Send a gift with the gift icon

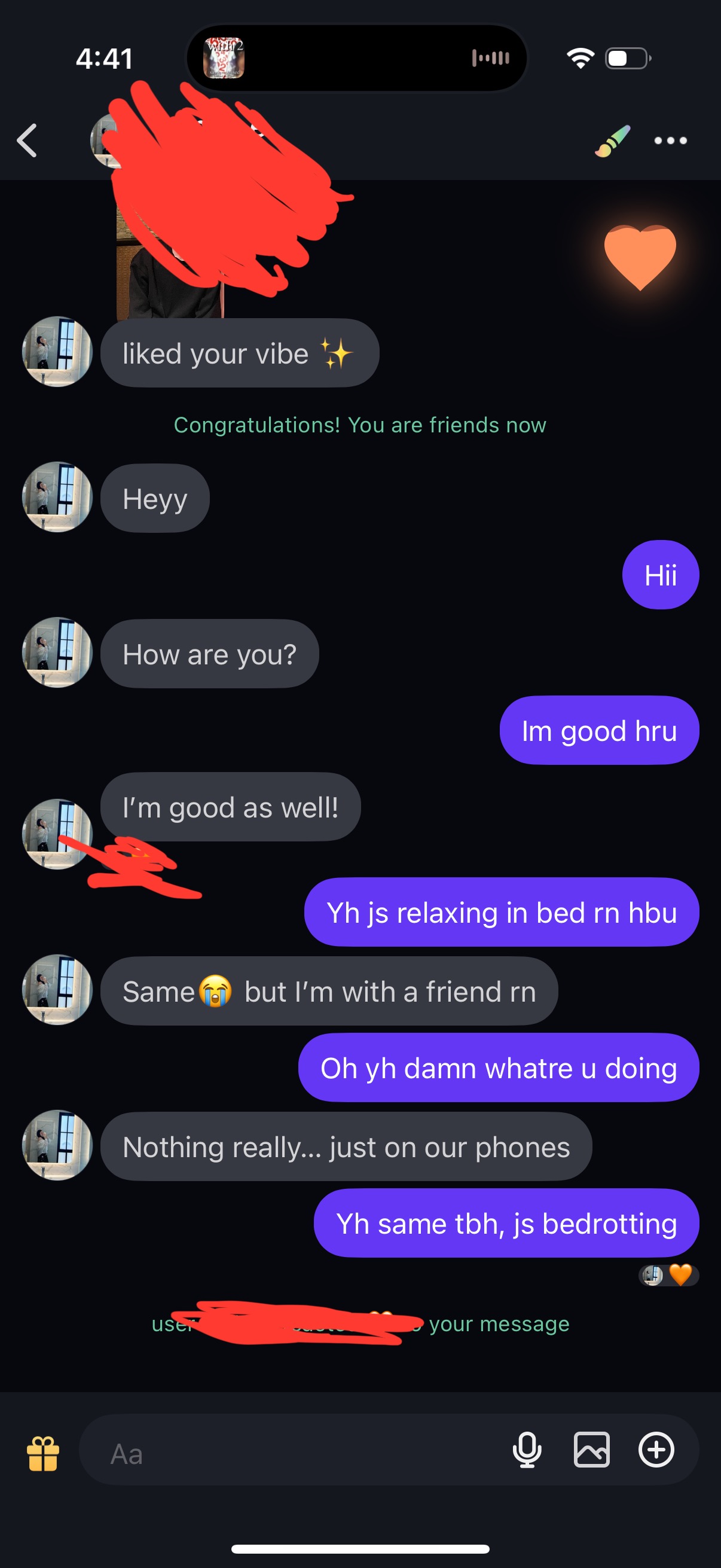pos(42,1454)
